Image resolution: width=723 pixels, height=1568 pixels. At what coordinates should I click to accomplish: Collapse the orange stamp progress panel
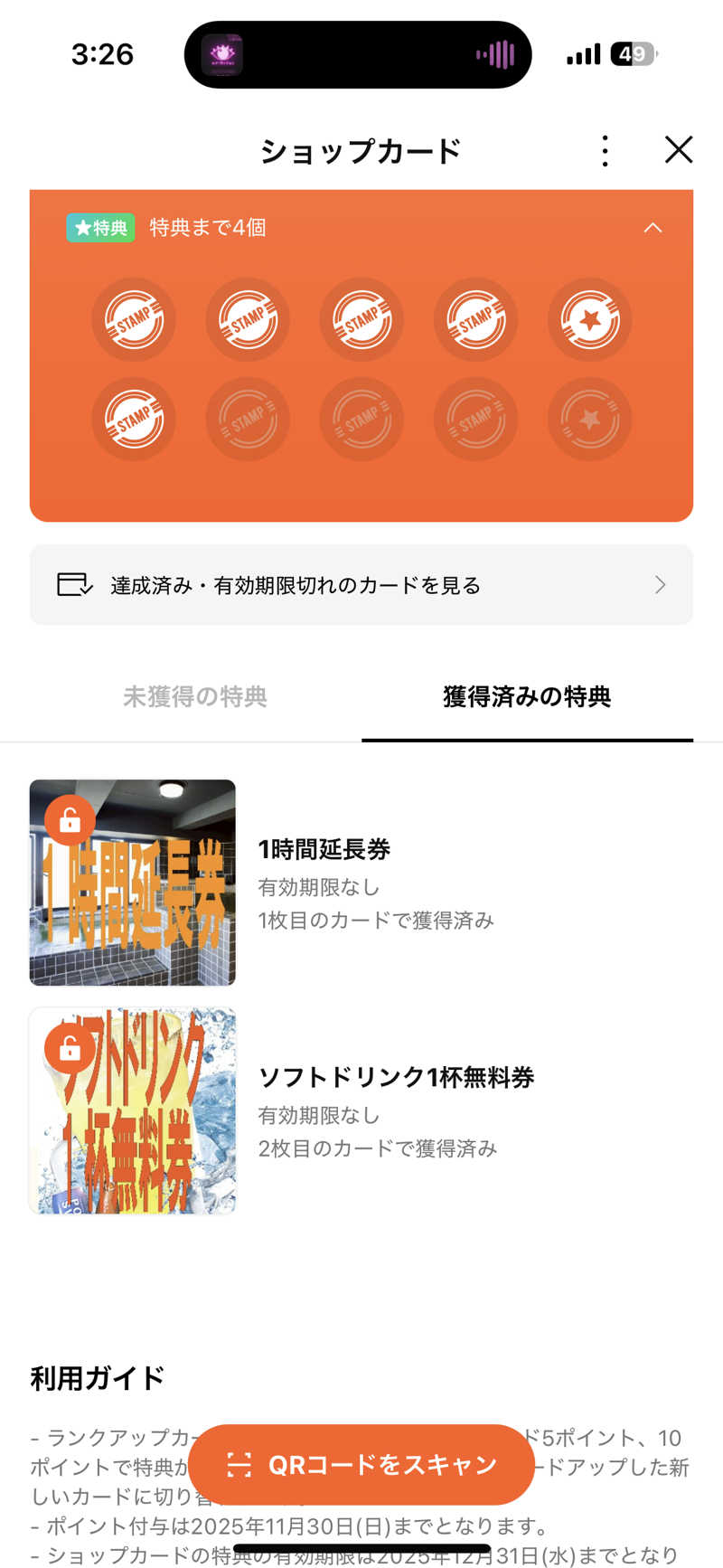pyautogui.click(x=653, y=228)
